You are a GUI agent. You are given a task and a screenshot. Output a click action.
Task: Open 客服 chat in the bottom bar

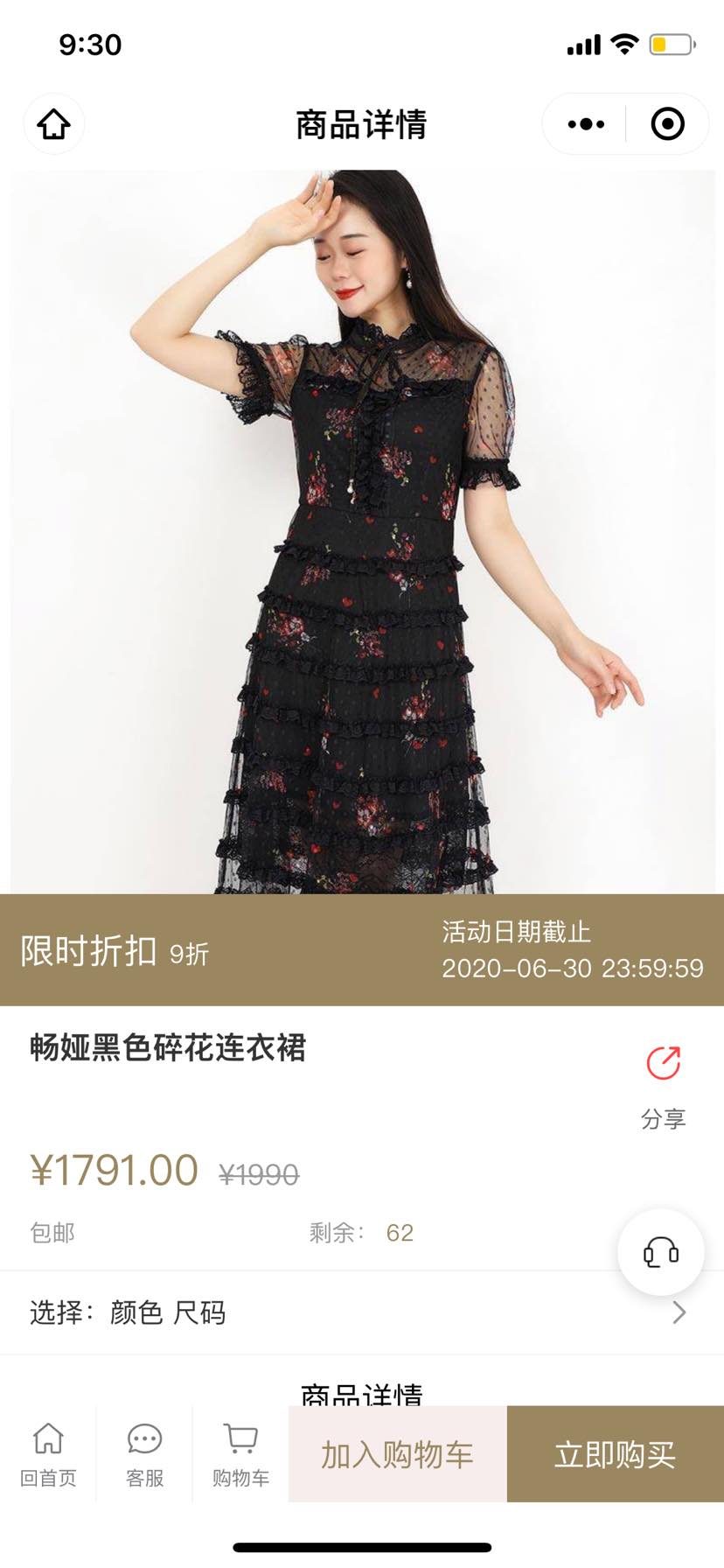(144, 1454)
